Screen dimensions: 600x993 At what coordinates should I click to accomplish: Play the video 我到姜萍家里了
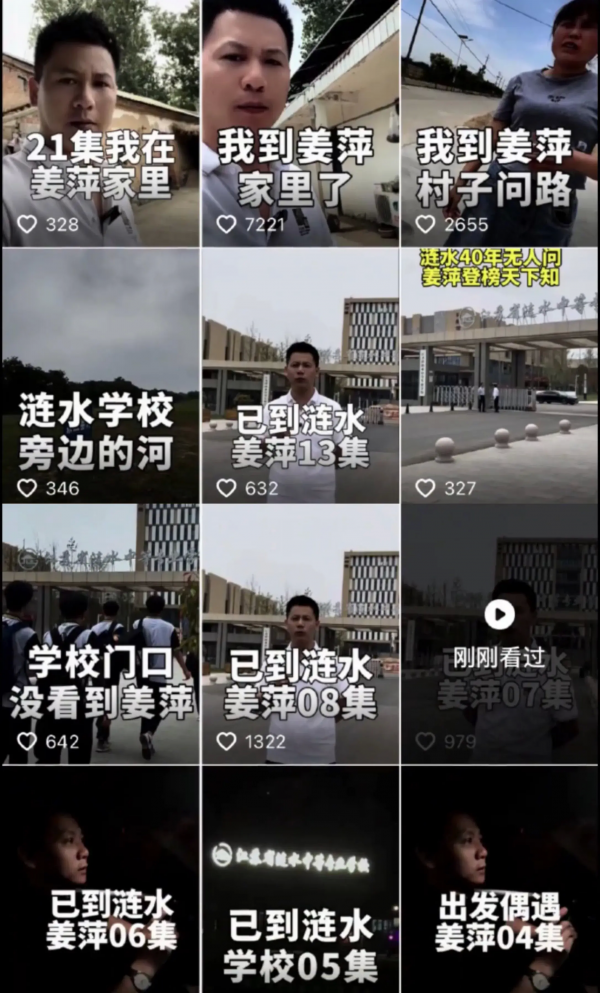click(x=299, y=123)
